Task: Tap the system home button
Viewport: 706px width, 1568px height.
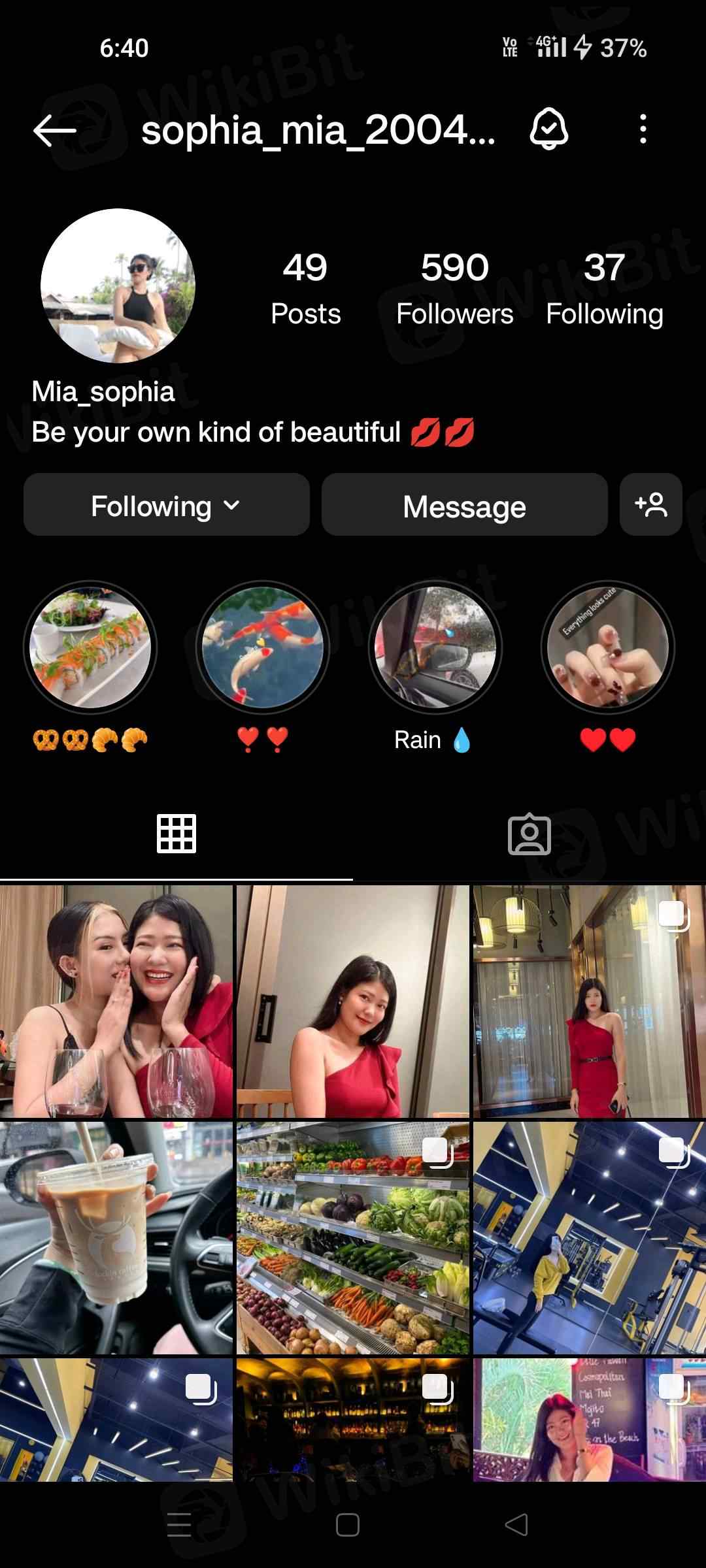Action: point(347,1525)
